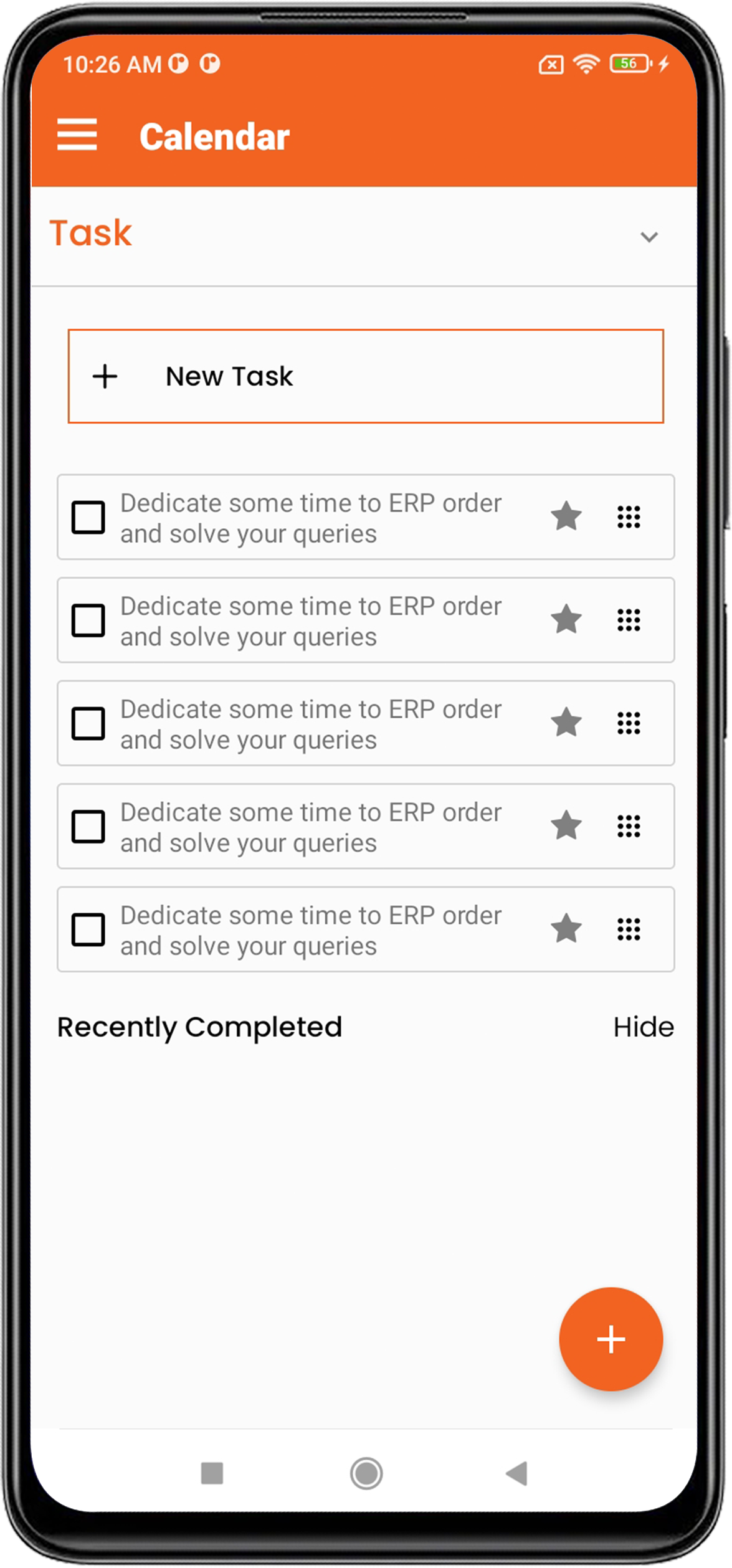This screenshot has width=732, height=1568.
Task: Check the checkbox of the last task
Action: [x=88, y=929]
